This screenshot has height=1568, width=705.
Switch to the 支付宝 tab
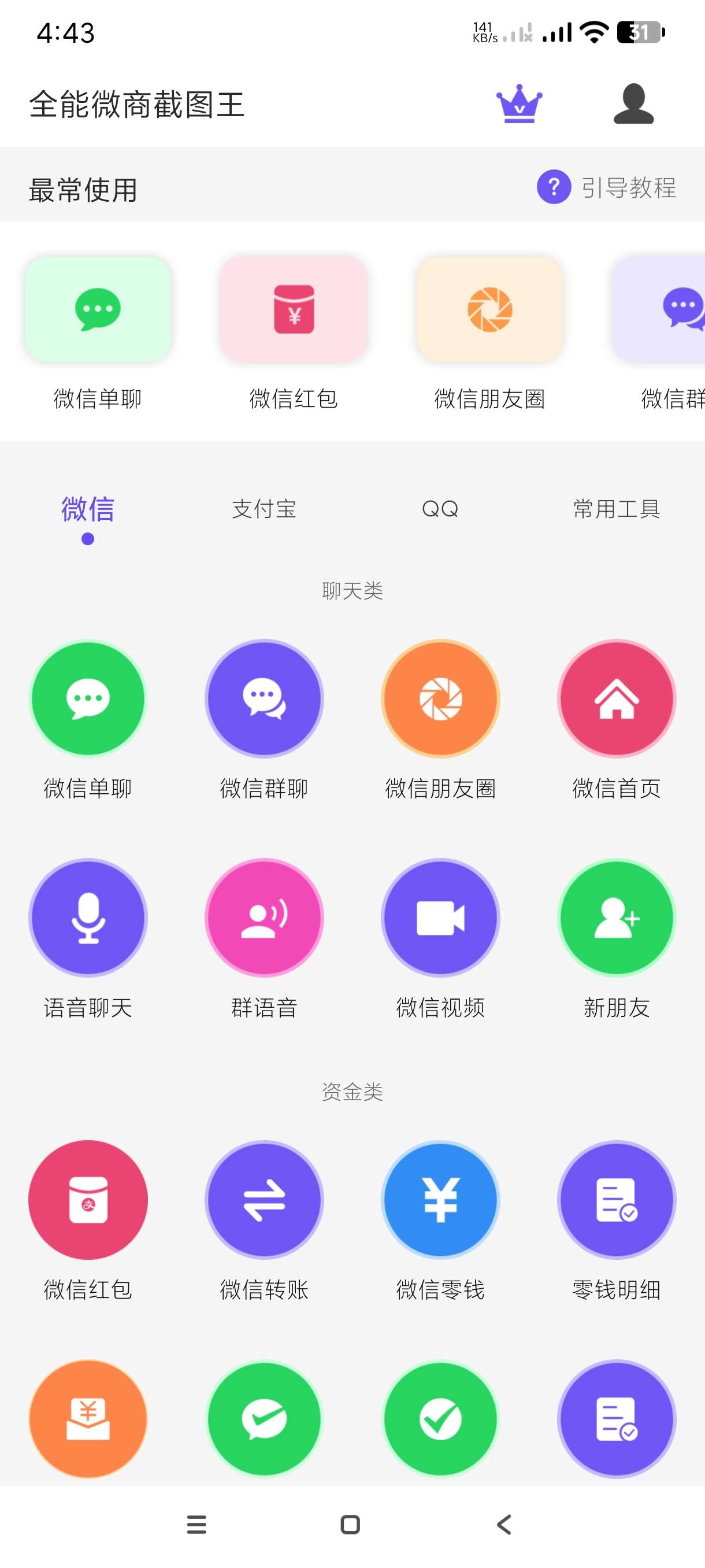tap(264, 509)
